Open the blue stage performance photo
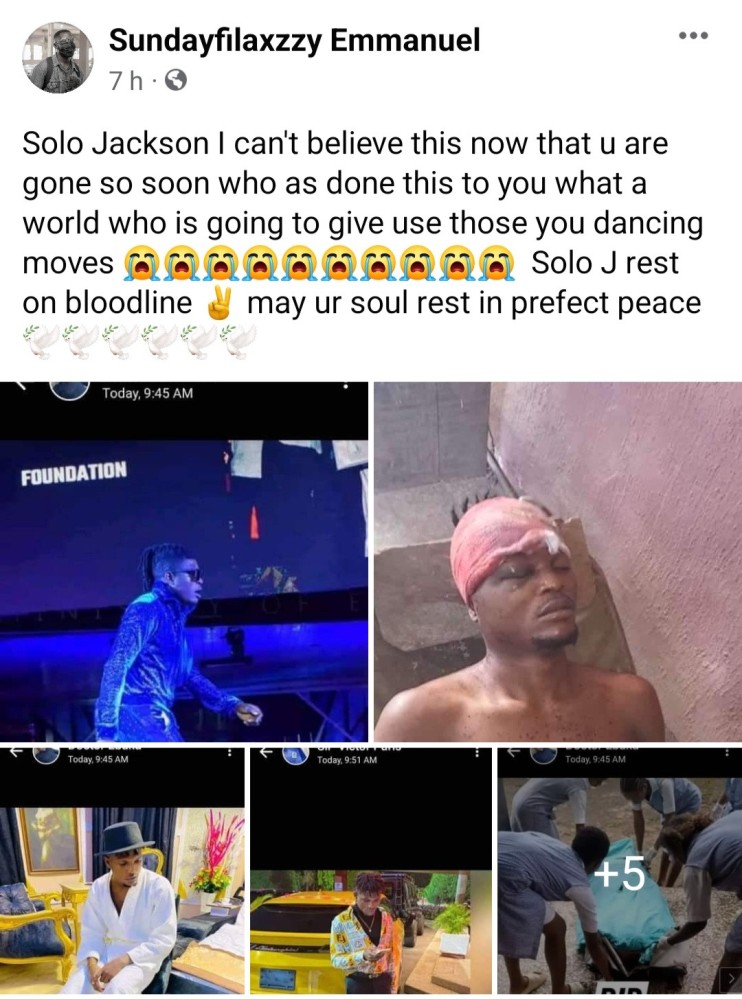Image resolution: width=742 pixels, height=999 pixels. pyautogui.click(x=184, y=562)
